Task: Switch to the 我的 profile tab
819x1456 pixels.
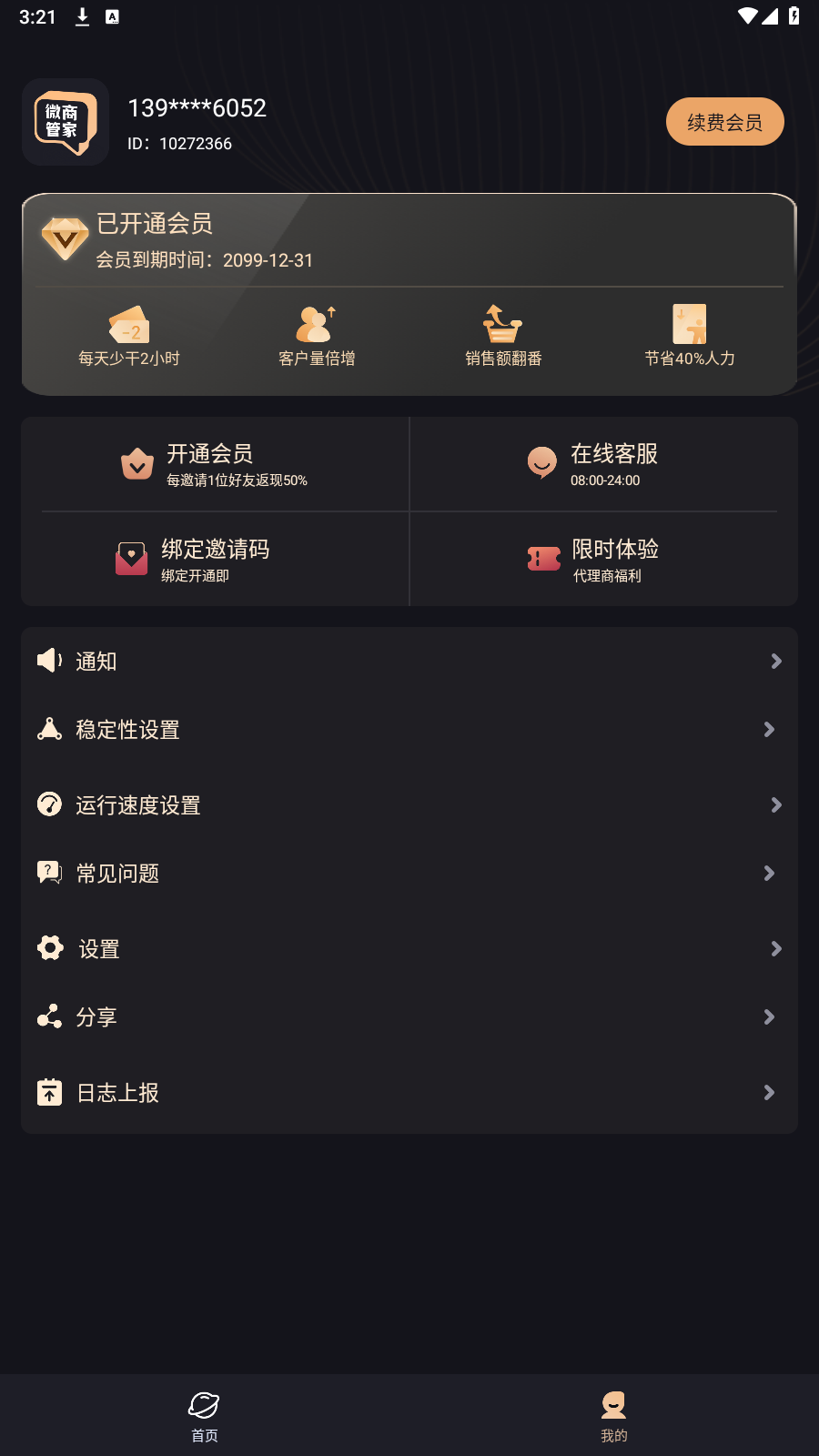Action: [614, 1415]
